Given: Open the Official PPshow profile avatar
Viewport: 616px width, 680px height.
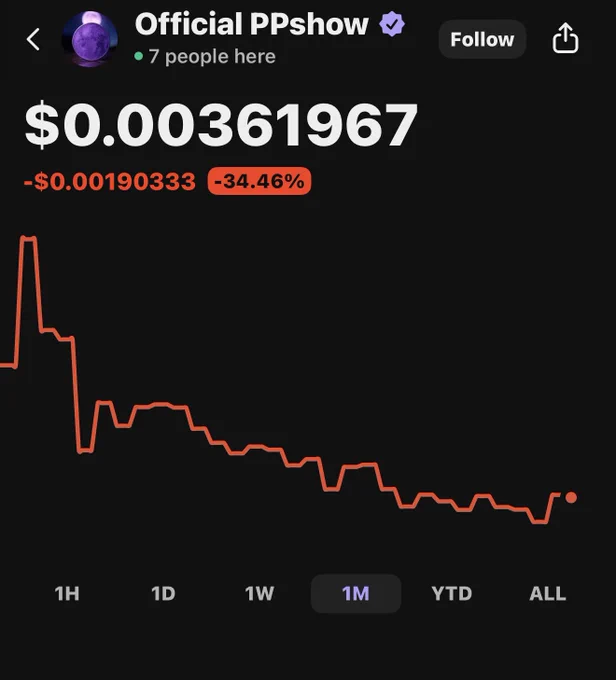Looking at the screenshot, I should [90, 39].
